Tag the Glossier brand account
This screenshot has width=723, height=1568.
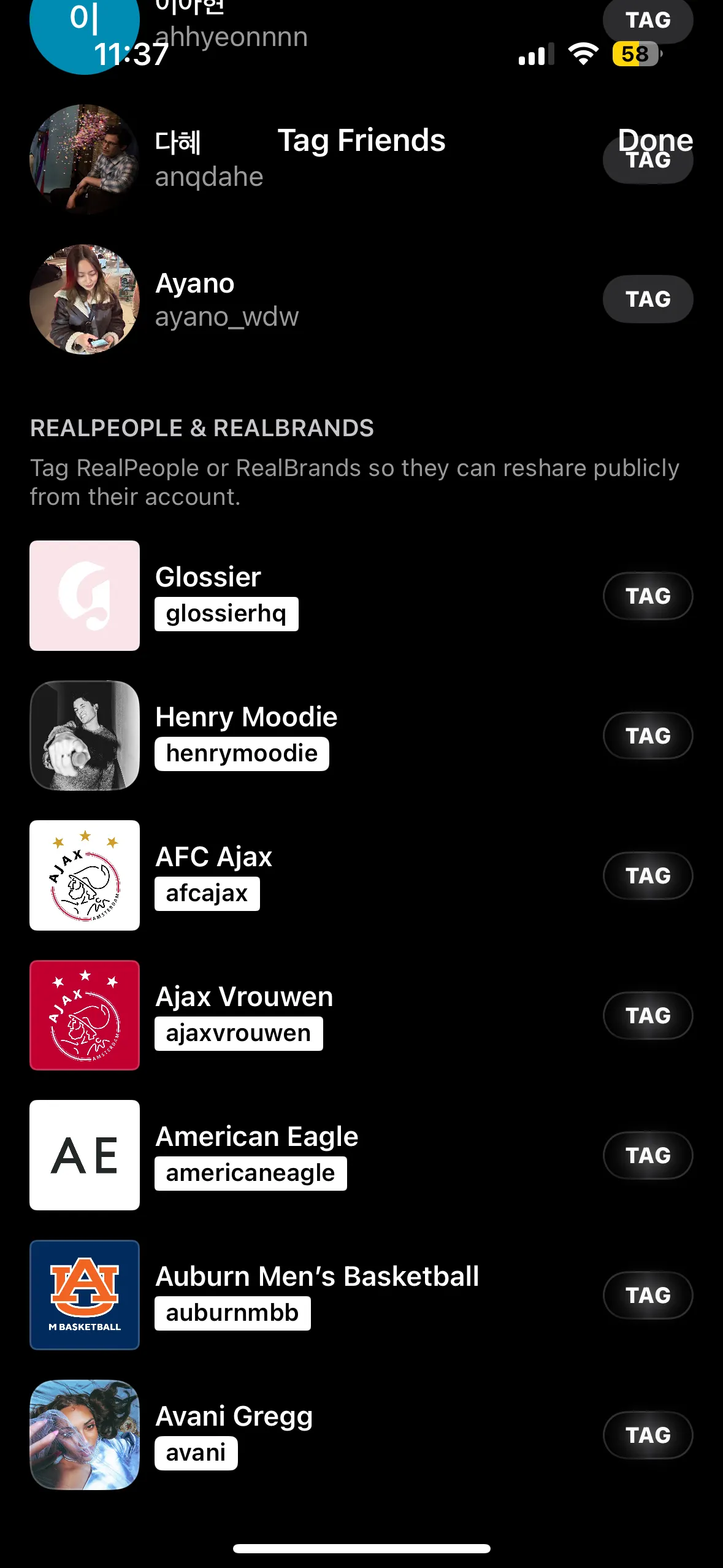point(648,596)
